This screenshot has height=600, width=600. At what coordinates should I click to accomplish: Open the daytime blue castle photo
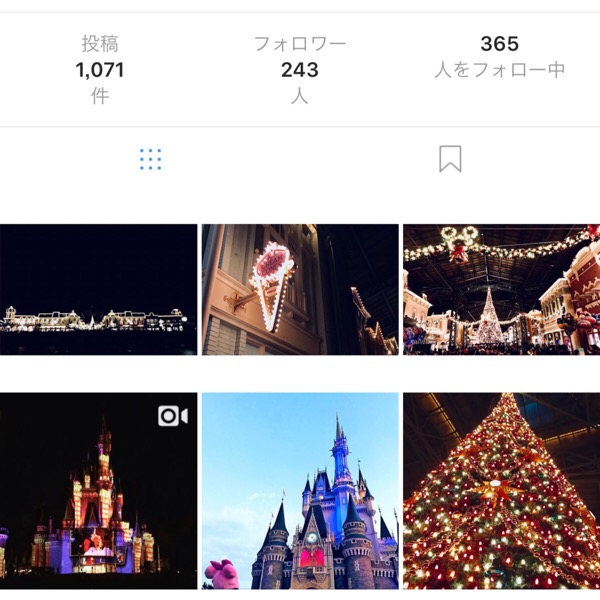pos(300,490)
